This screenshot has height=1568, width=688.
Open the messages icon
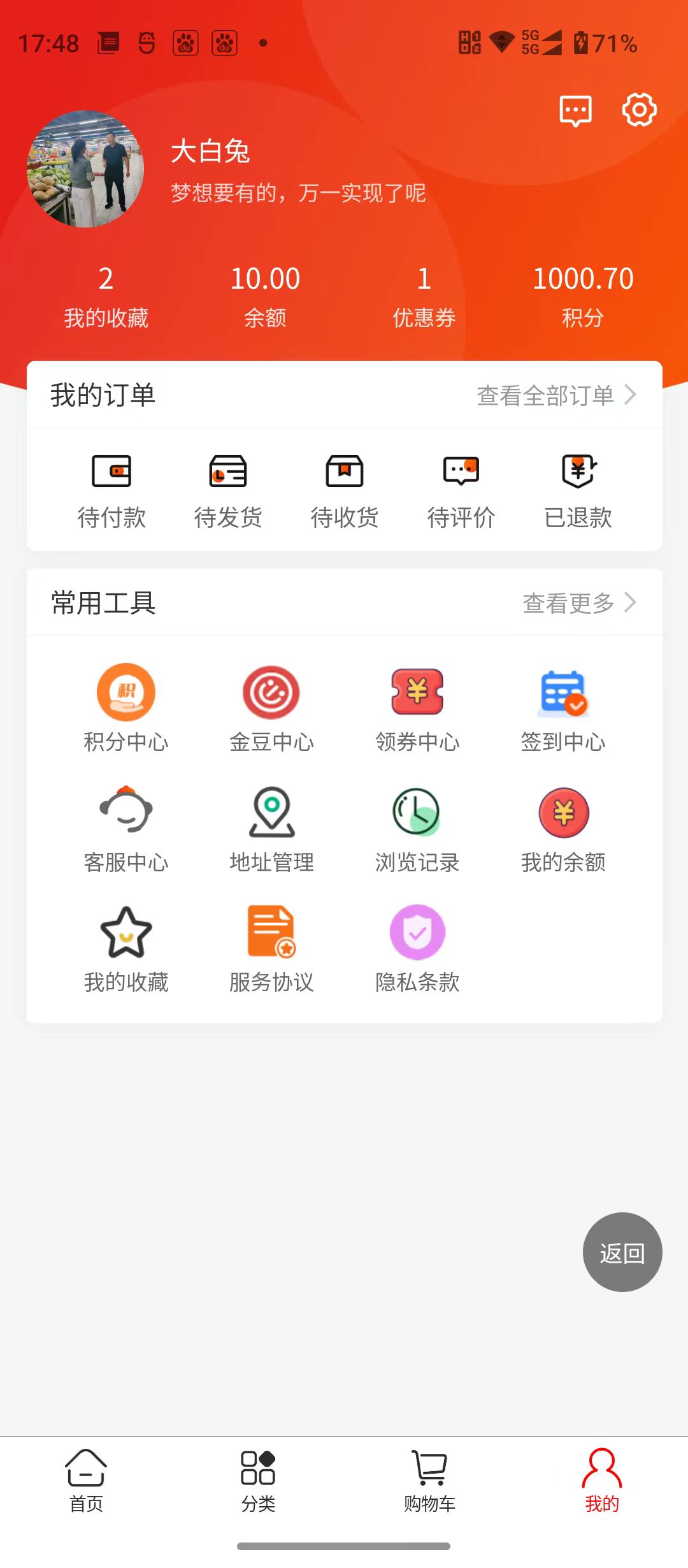point(575,111)
